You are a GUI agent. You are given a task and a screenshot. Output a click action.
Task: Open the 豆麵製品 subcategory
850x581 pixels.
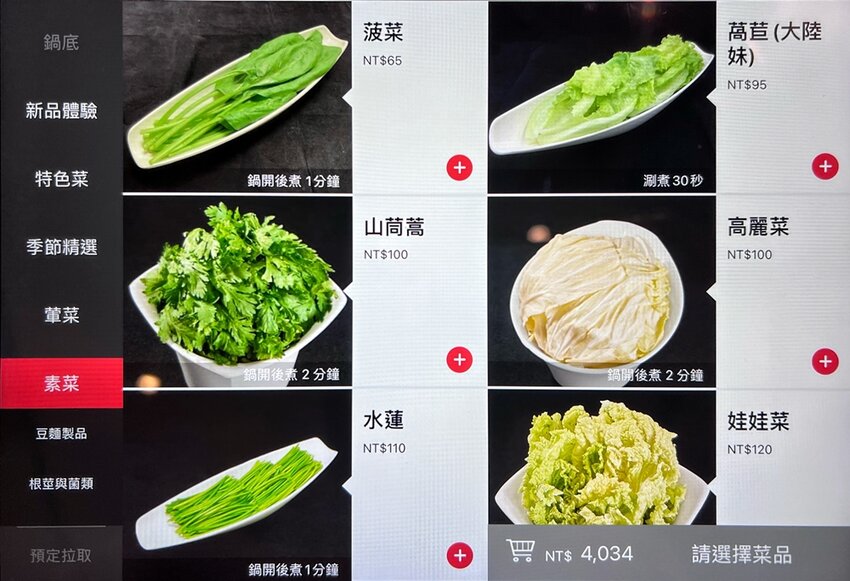pos(61,434)
